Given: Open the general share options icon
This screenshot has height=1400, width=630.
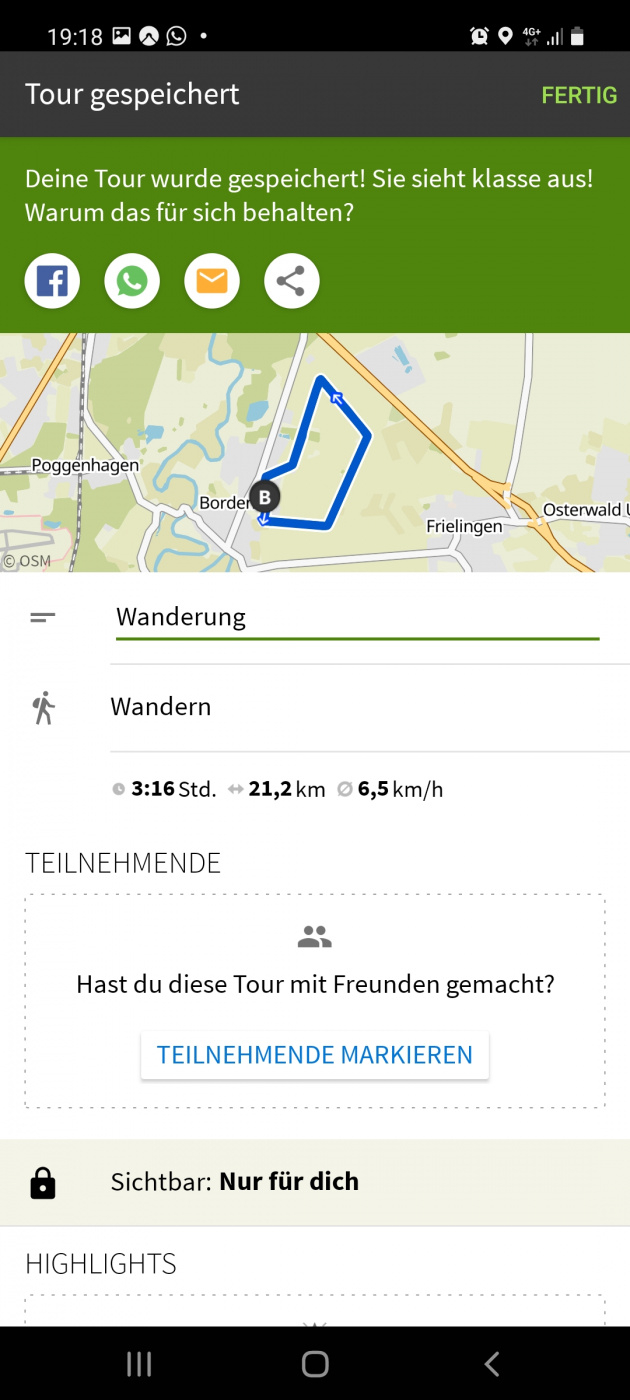Looking at the screenshot, I should point(291,282).
